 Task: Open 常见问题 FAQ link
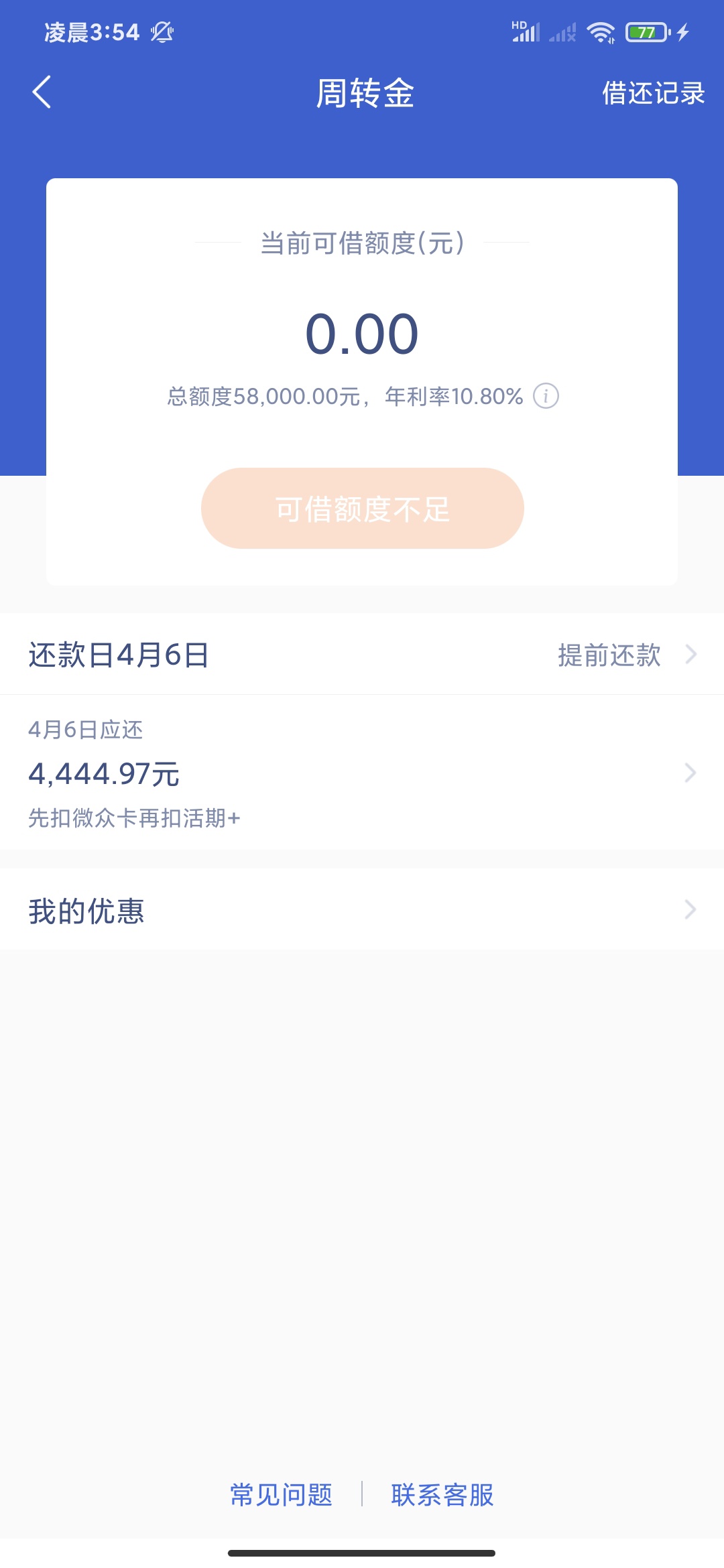[282, 1494]
